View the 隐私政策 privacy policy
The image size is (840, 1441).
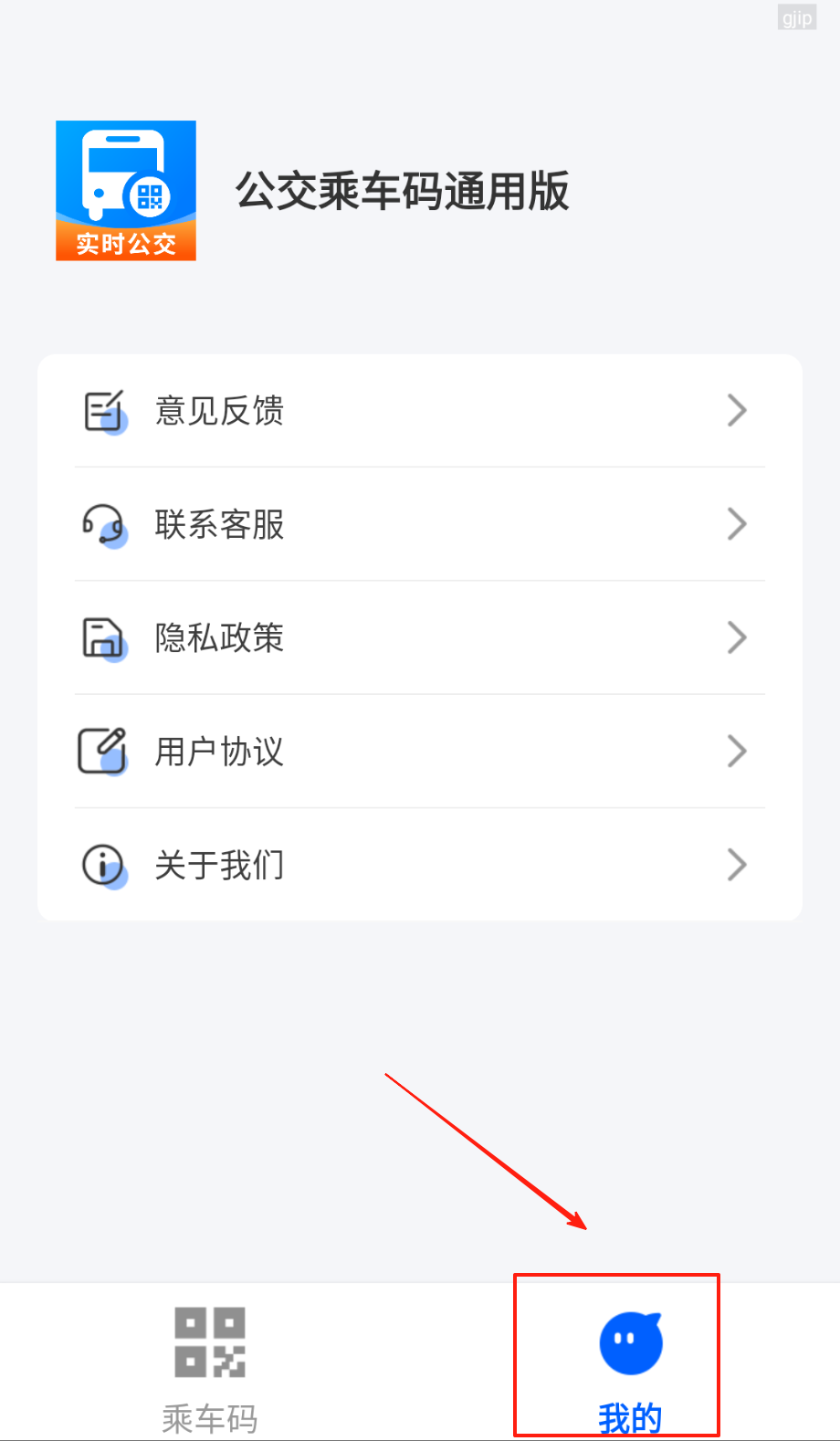(x=419, y=637)
